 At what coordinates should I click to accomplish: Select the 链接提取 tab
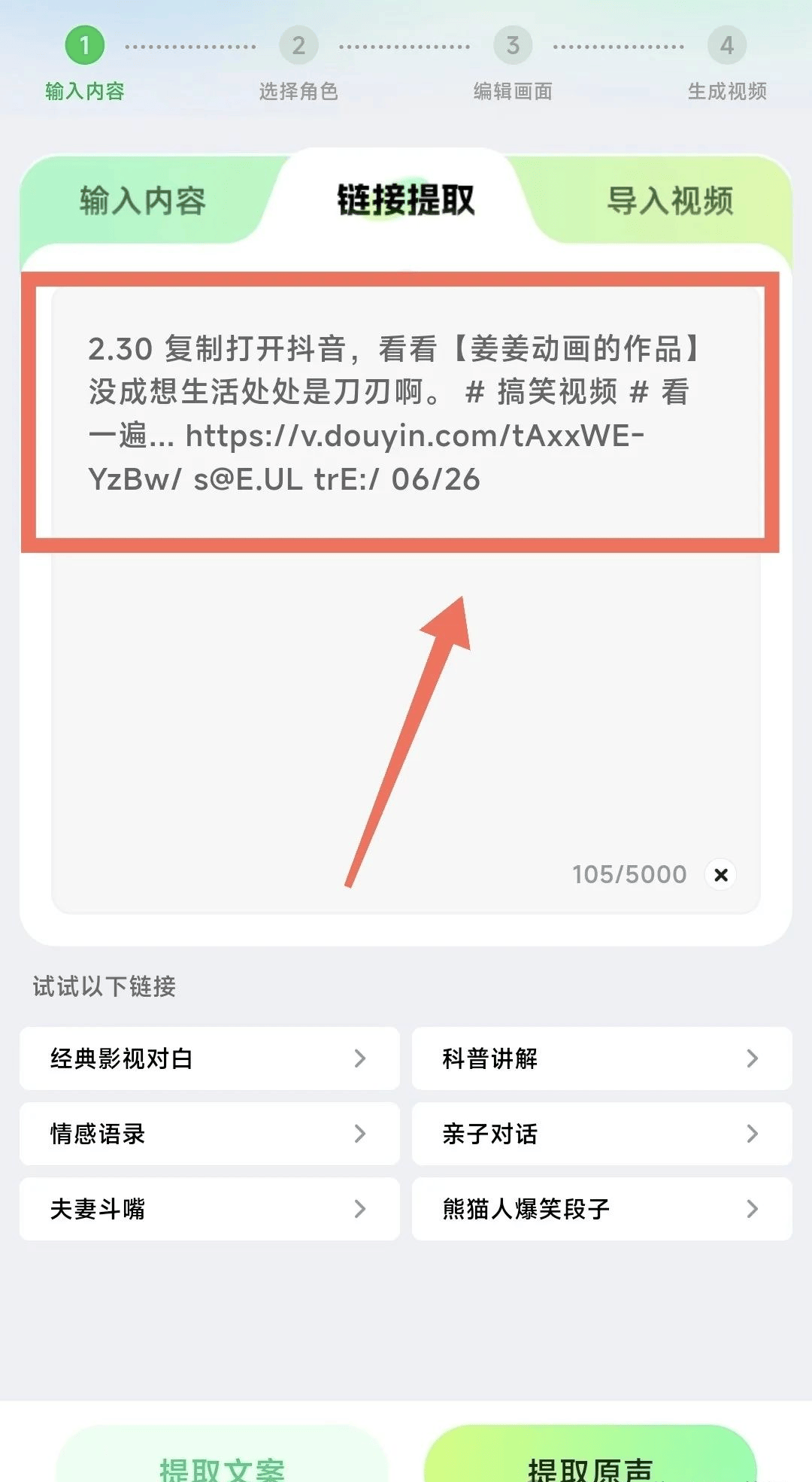(406, 200)
